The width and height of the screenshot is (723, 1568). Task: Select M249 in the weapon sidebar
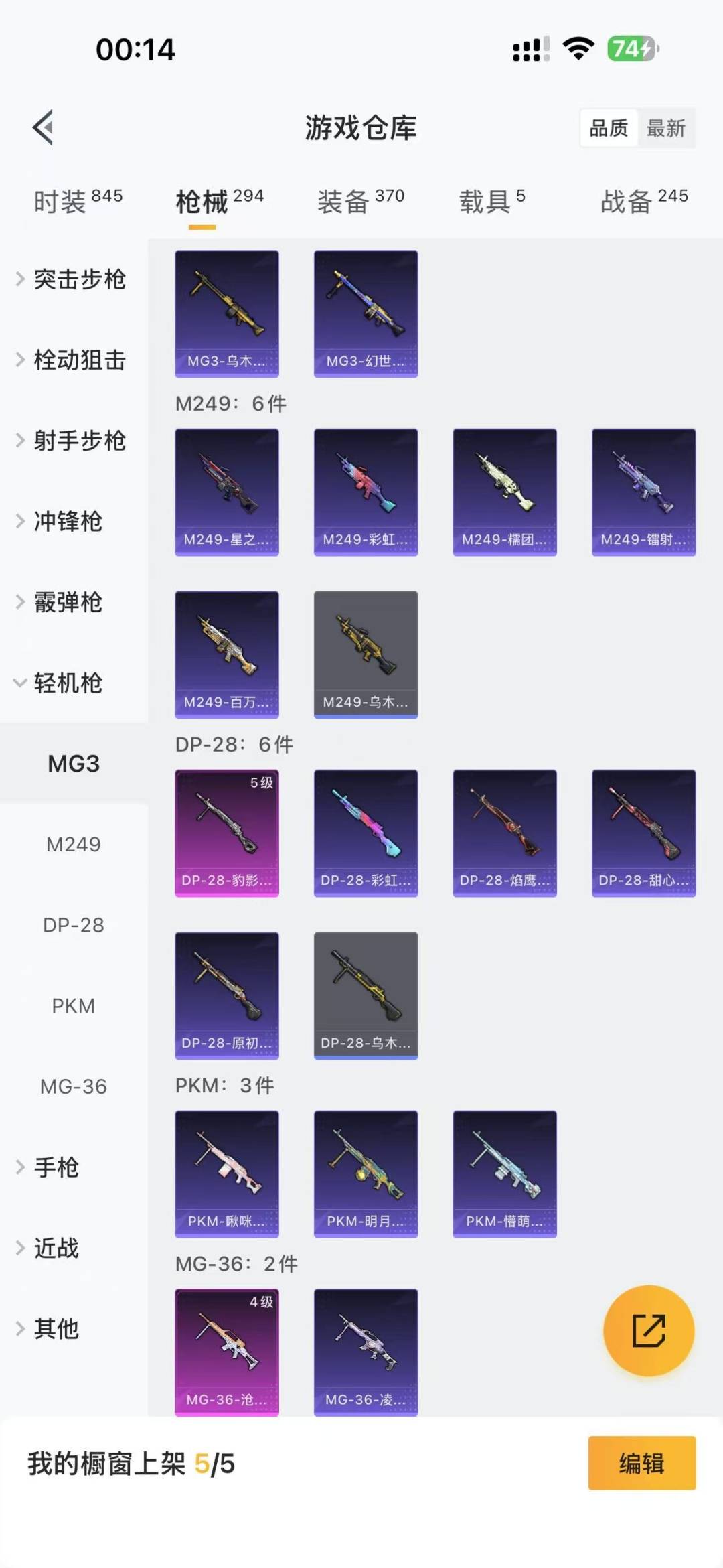[x=74, y=844]
